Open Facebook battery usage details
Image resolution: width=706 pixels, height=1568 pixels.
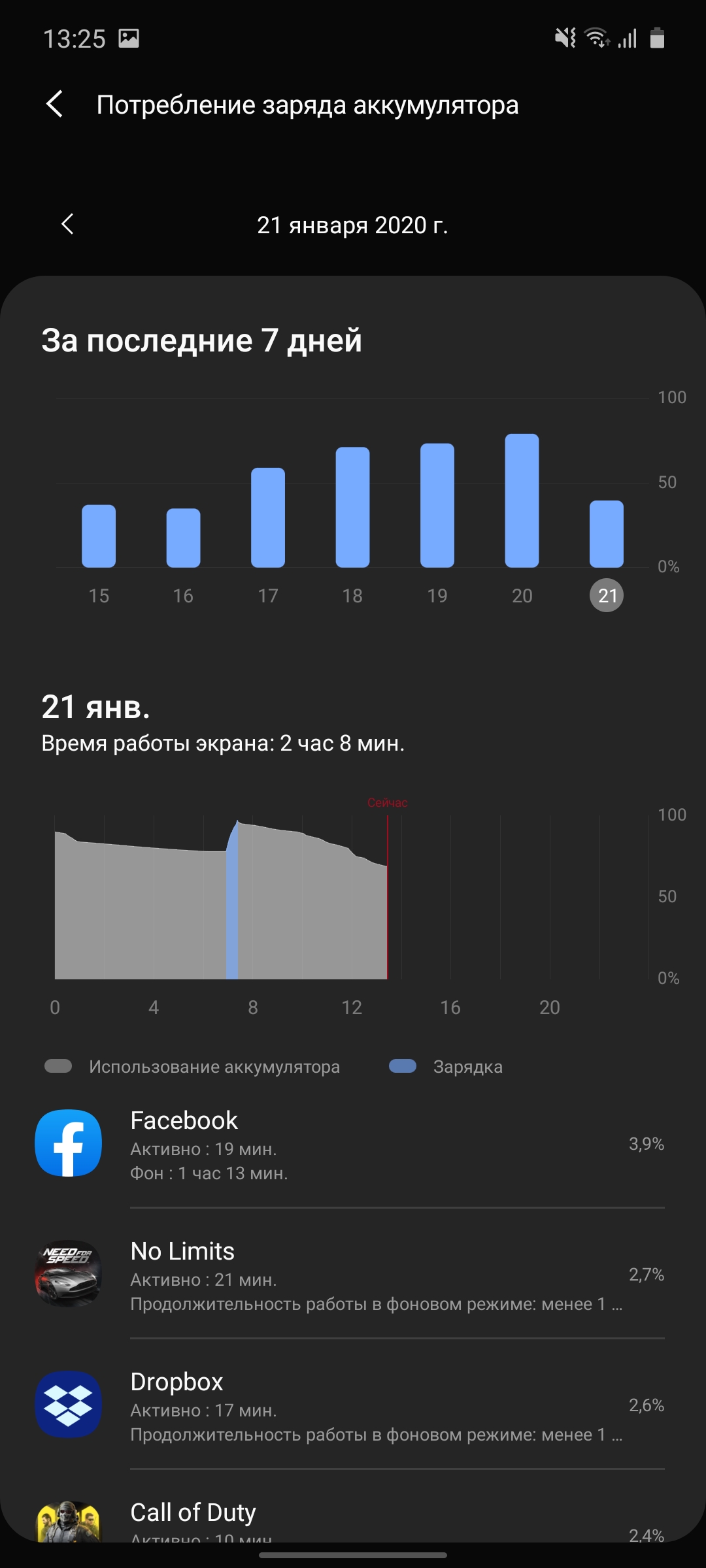353,1144
